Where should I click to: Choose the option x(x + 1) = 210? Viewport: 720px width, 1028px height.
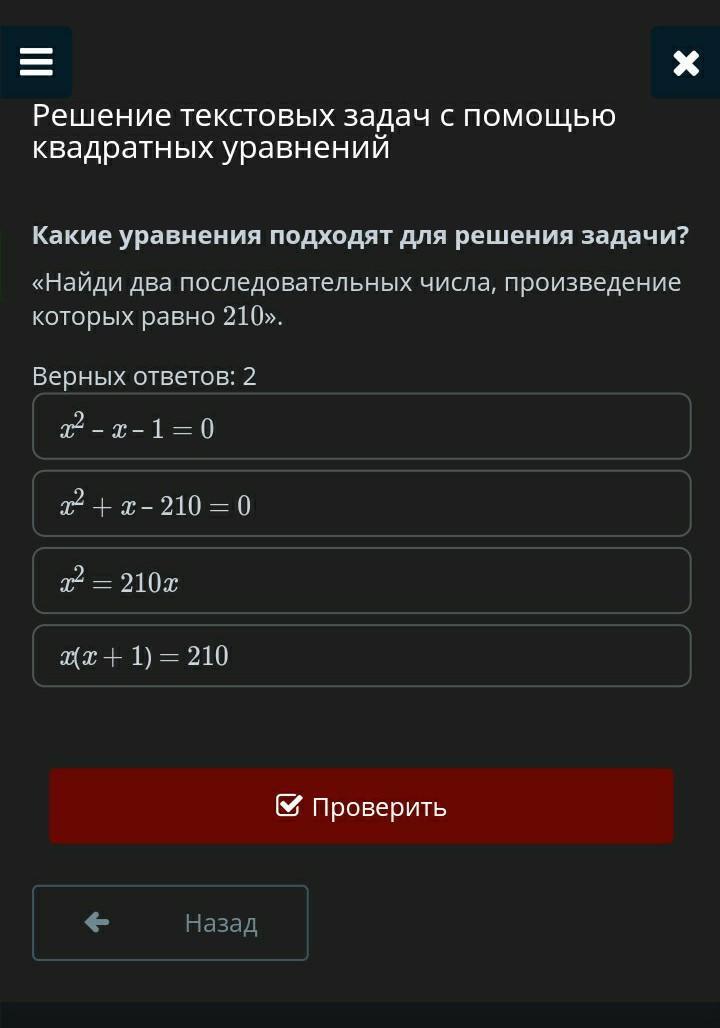point(361,656)
